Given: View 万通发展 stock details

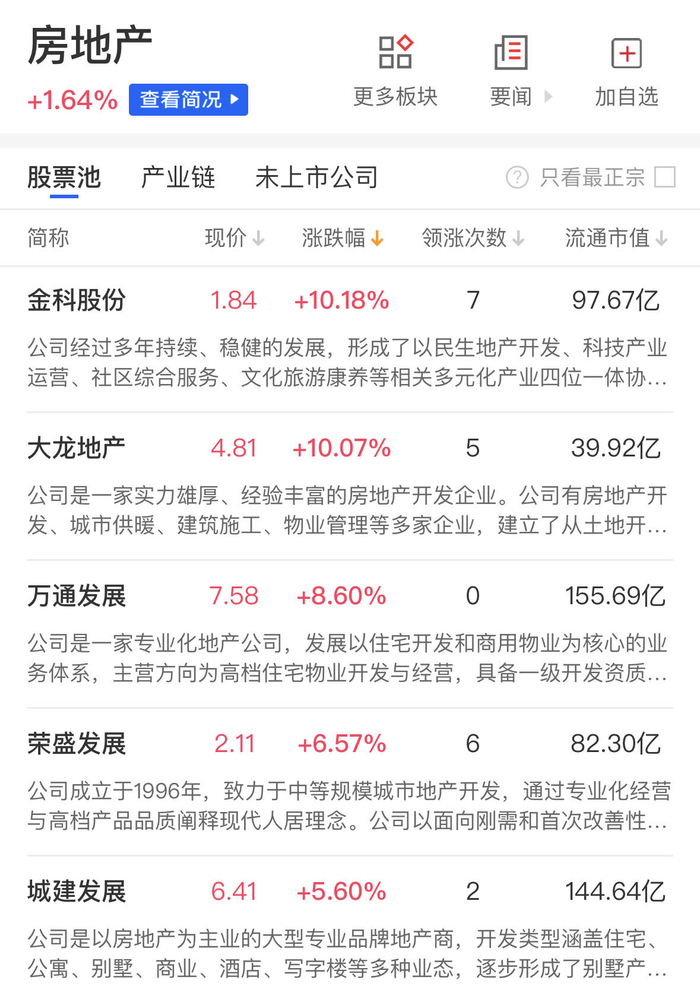Looking at the screenshot, I should point(350,635).
